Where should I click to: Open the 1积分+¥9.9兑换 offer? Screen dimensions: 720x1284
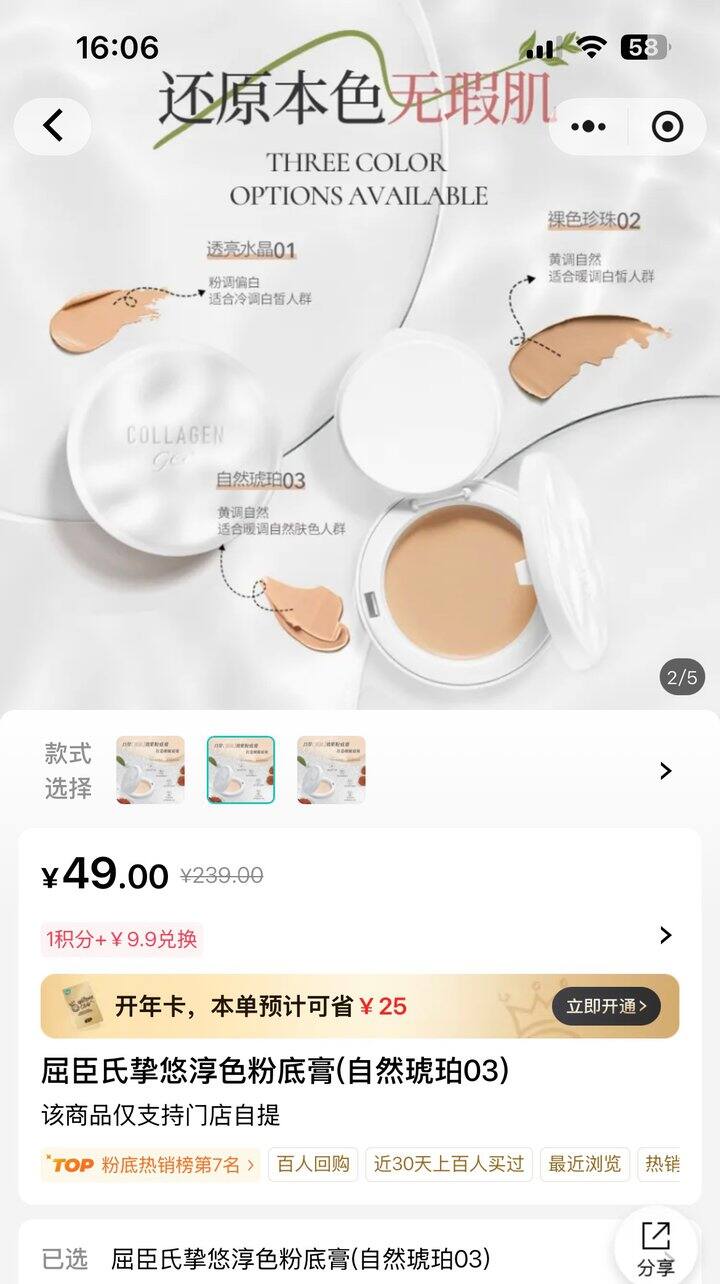[x=123, y=939]
